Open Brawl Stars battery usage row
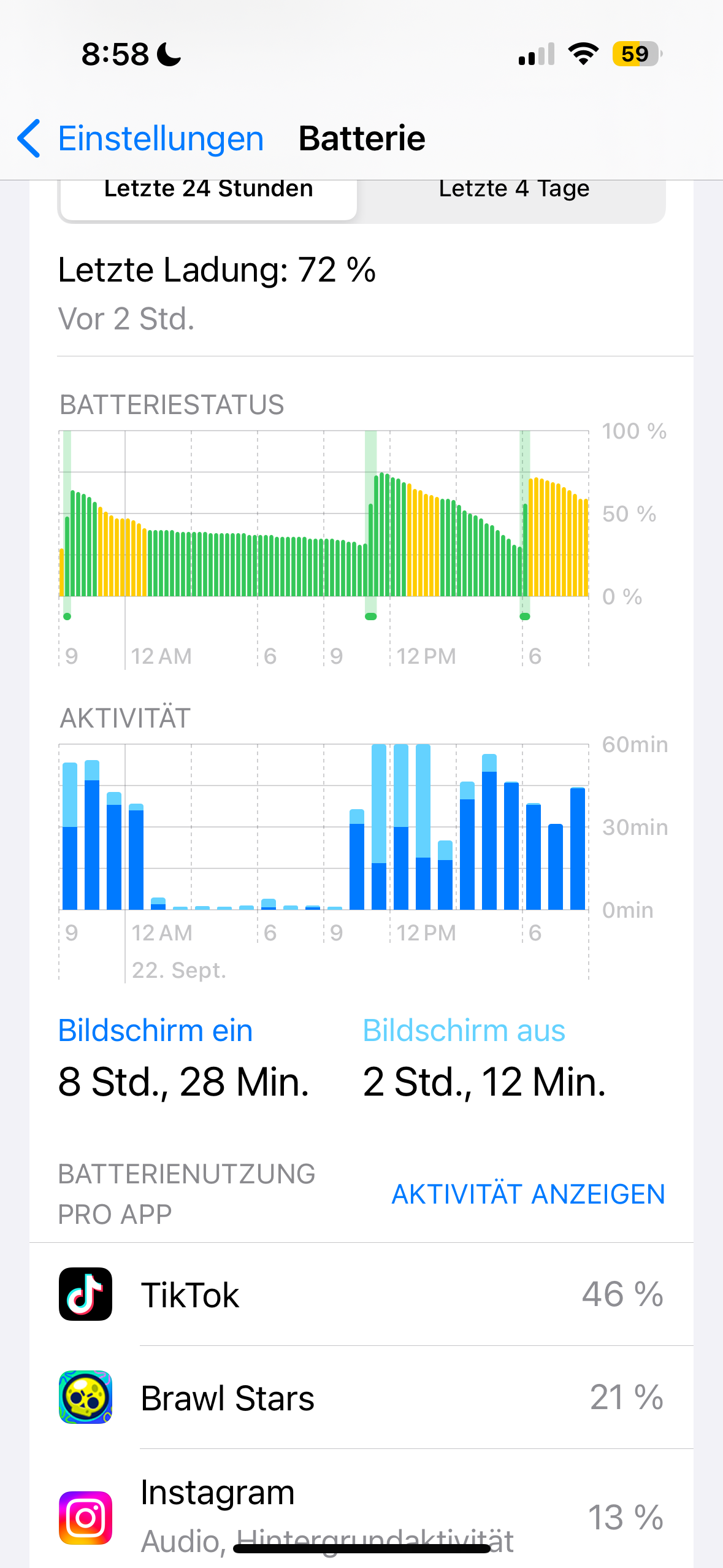This screenshot has width=723, height=1568. click(x=361, y=1397)
